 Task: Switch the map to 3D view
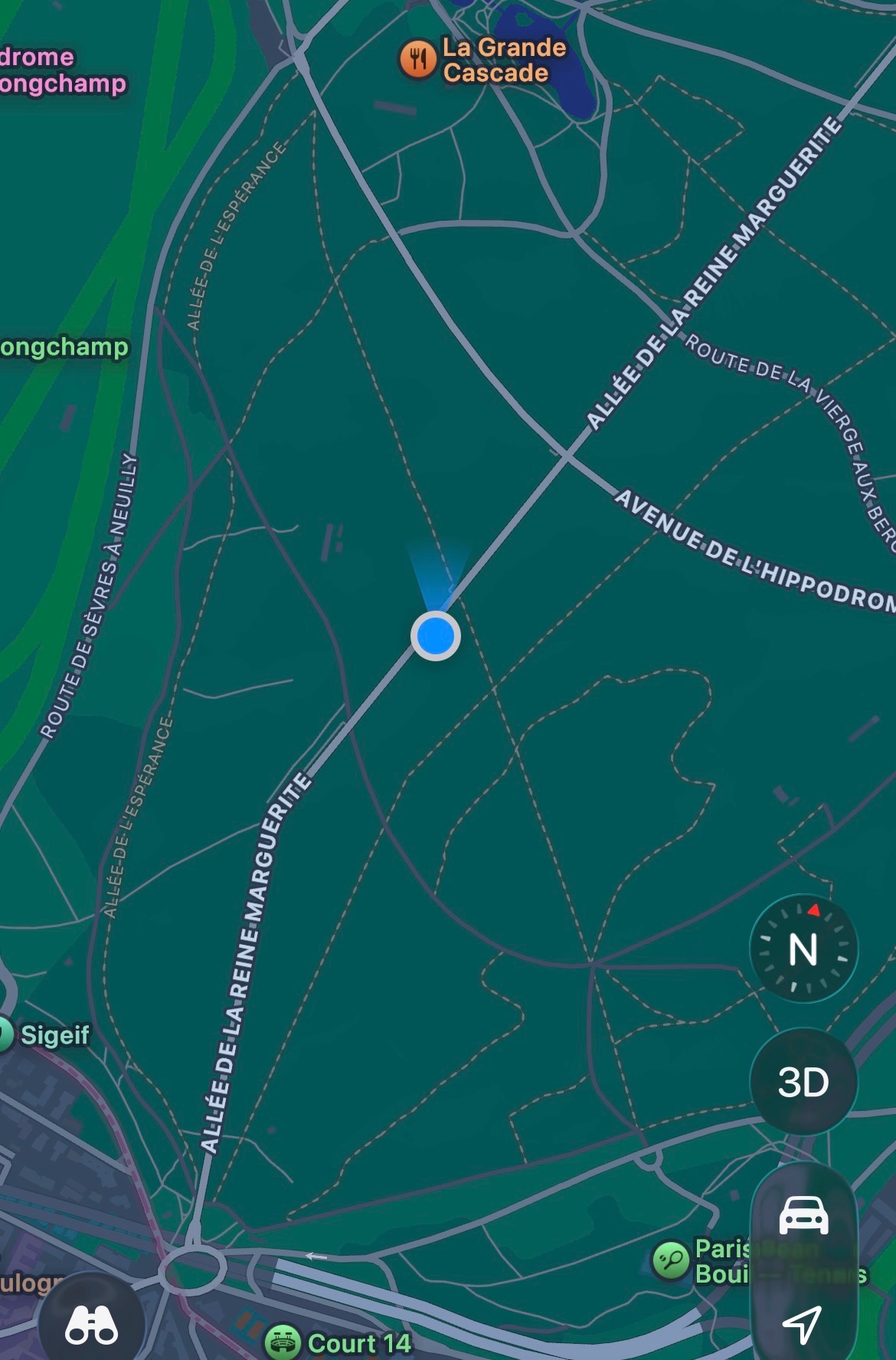pyautogui.click(x=803, y=1082)
